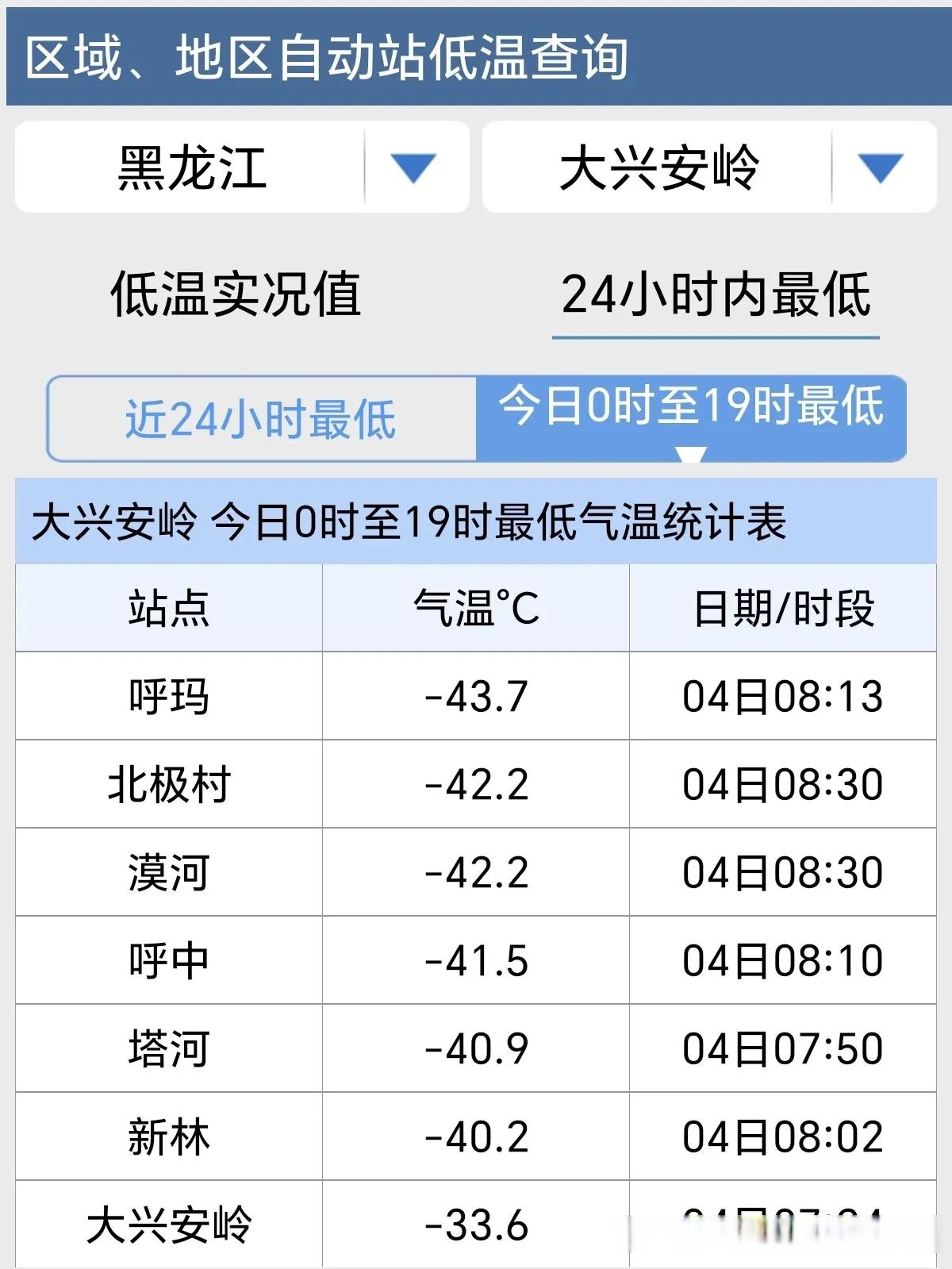This screenshot has height=1269, width=952.
Task: Click the 气温°C column header
Action: (x=477, y=606)
